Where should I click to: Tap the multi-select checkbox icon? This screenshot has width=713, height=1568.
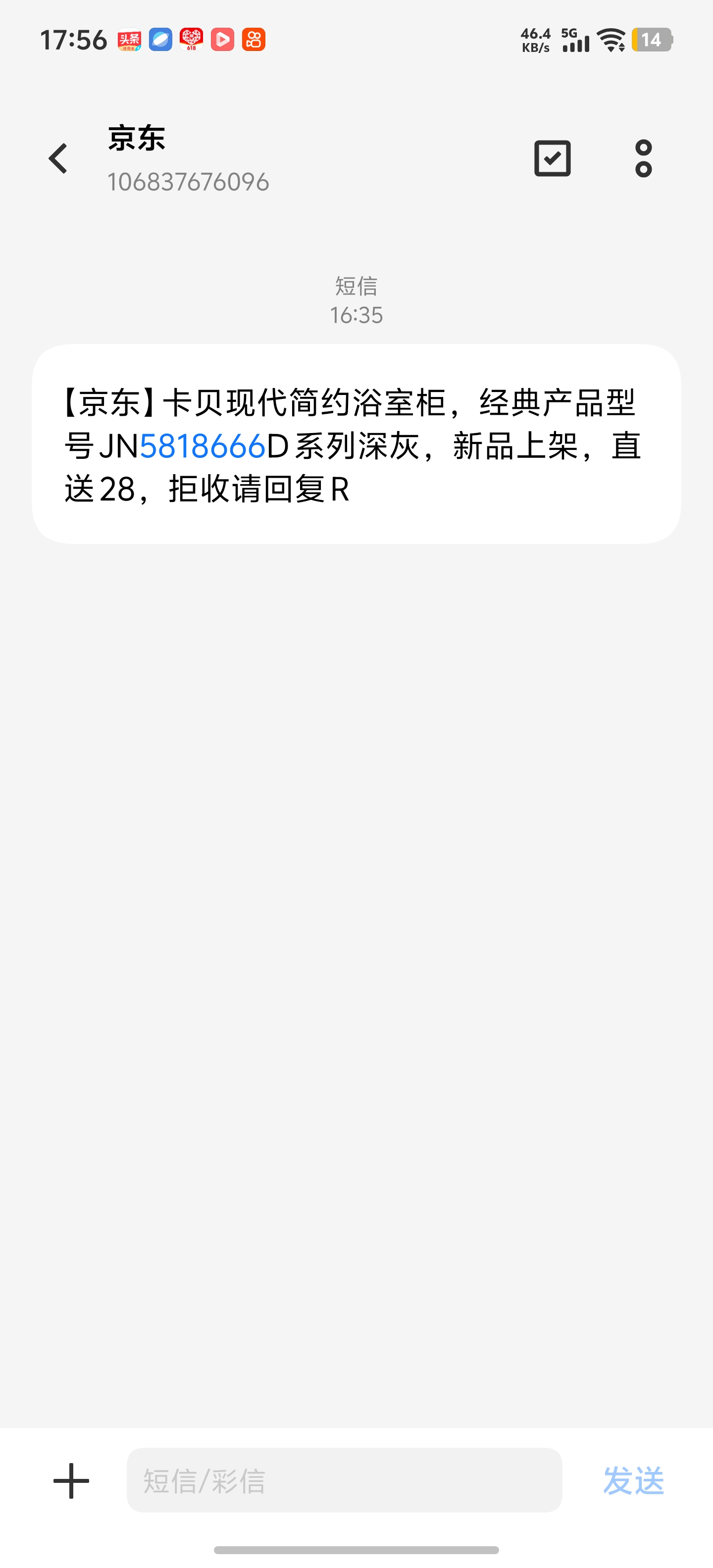coord(552,158)
